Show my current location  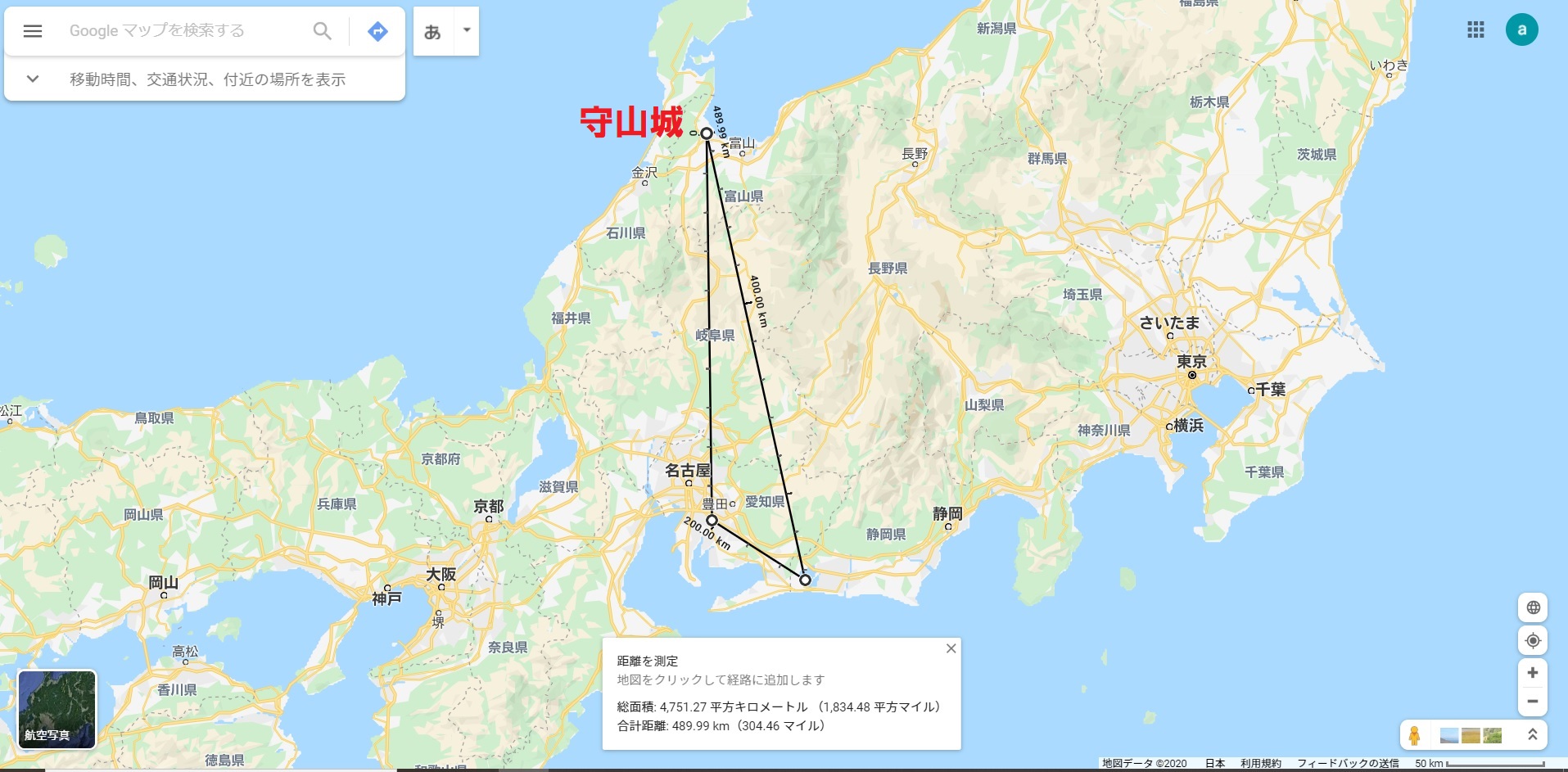tap(1533, 640)
